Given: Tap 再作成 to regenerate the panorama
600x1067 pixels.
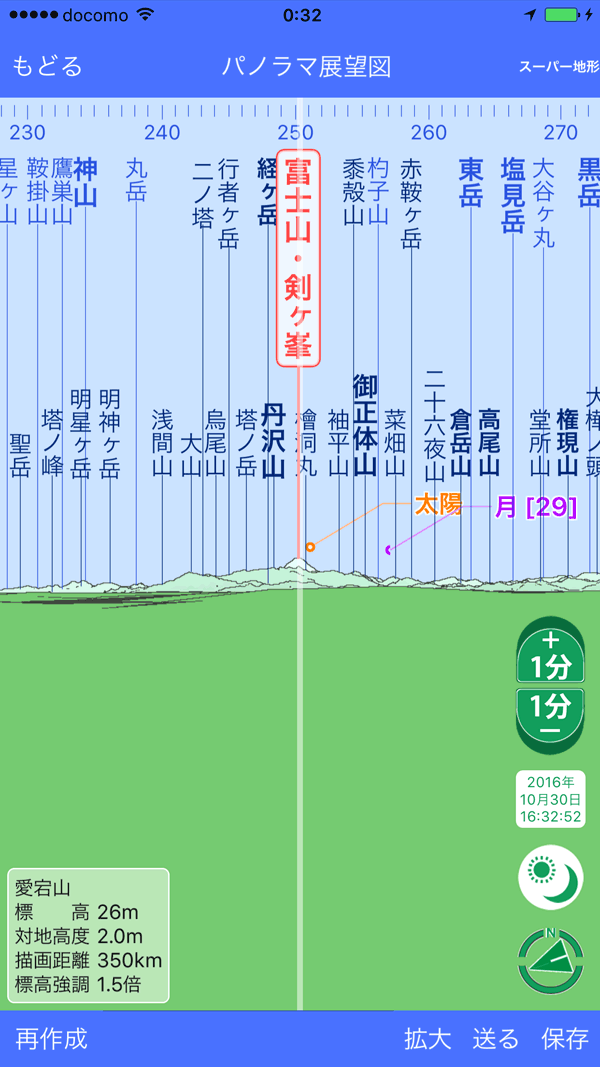Looking at the screenshot, I should point(52,1038).
